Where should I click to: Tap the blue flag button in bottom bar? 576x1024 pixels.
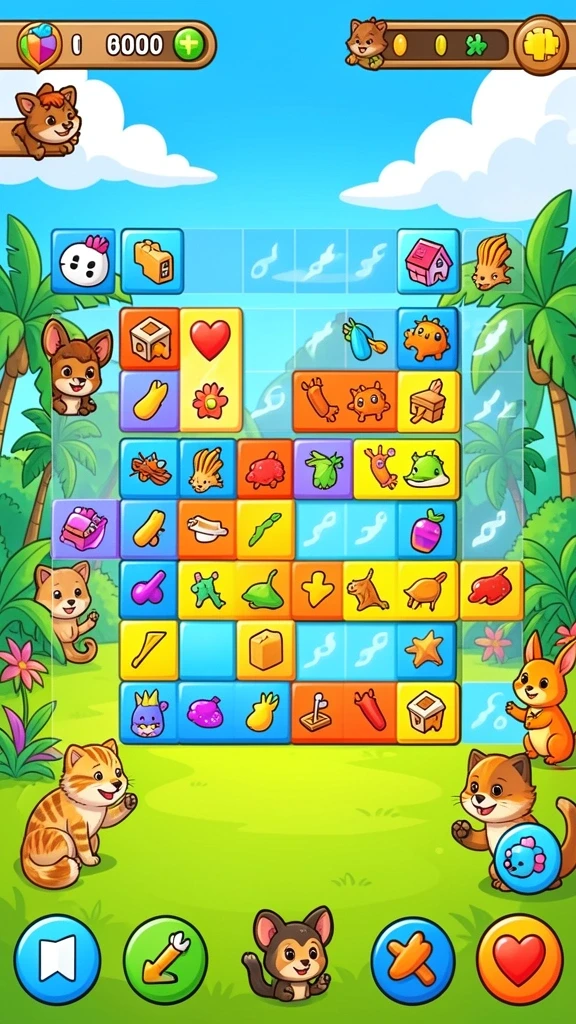coord(57,958)
